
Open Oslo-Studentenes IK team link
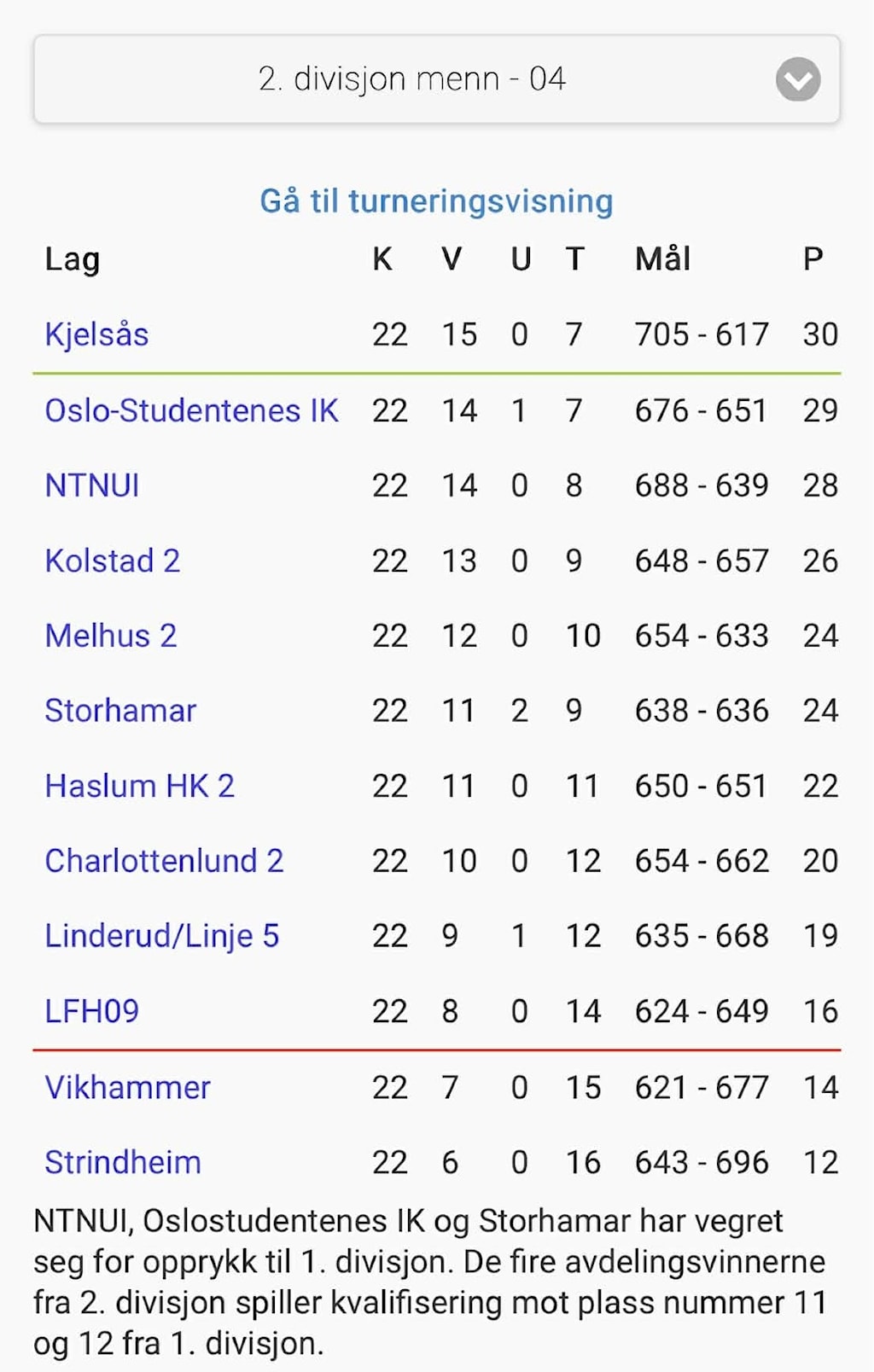point(191,410)
